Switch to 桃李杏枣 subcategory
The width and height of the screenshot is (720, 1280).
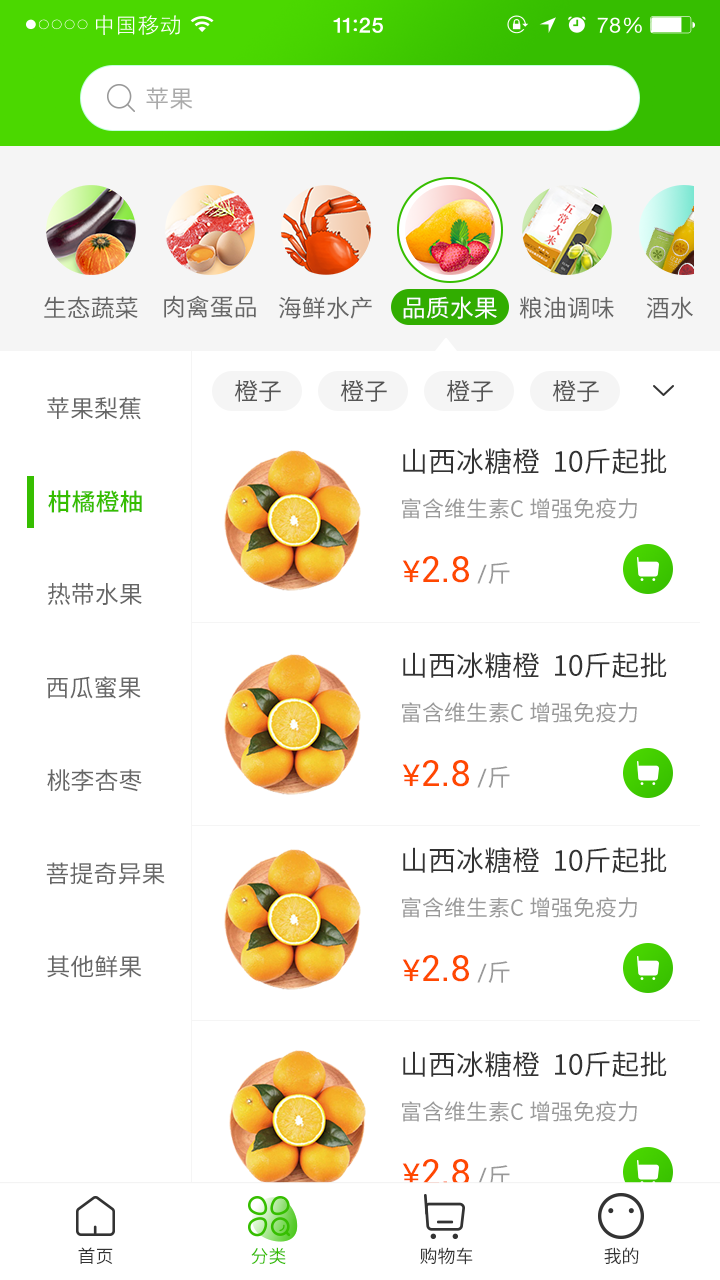pyautogui.click(x=95, y=780)
